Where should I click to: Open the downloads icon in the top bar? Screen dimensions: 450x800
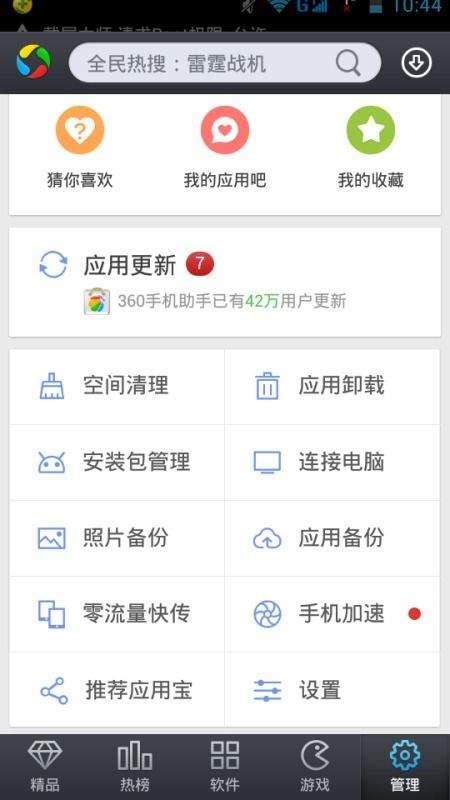click(416, 63)
